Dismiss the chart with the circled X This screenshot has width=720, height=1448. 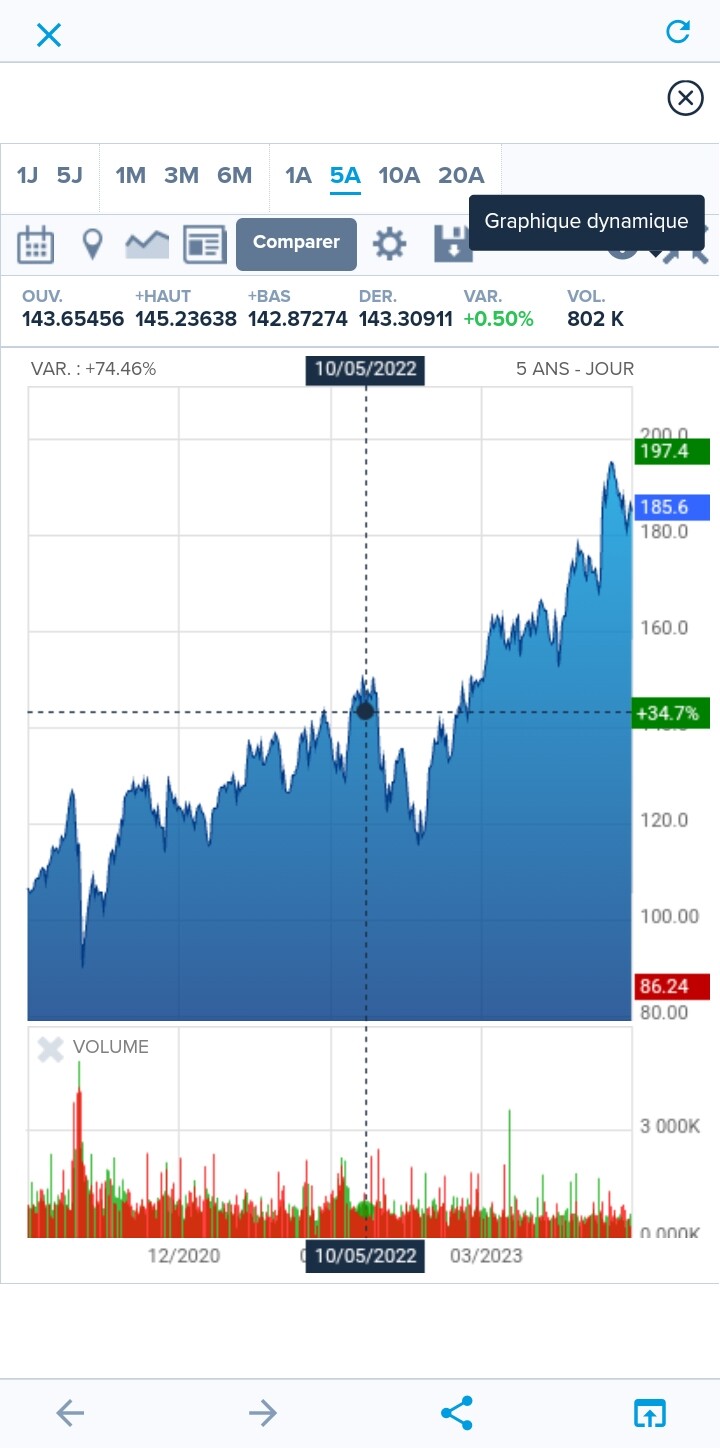click(685, 98)
